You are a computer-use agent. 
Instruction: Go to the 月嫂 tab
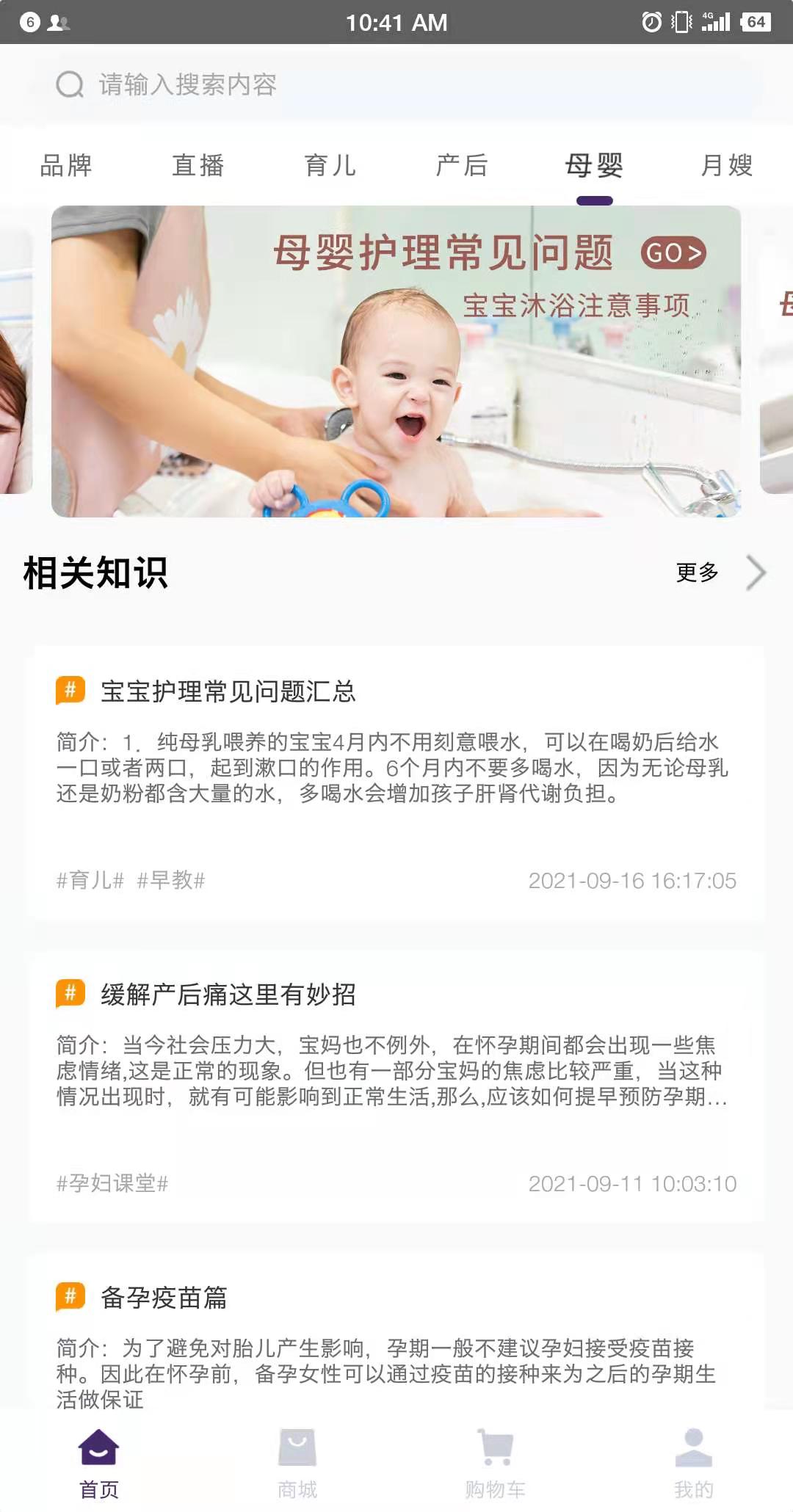726,166
